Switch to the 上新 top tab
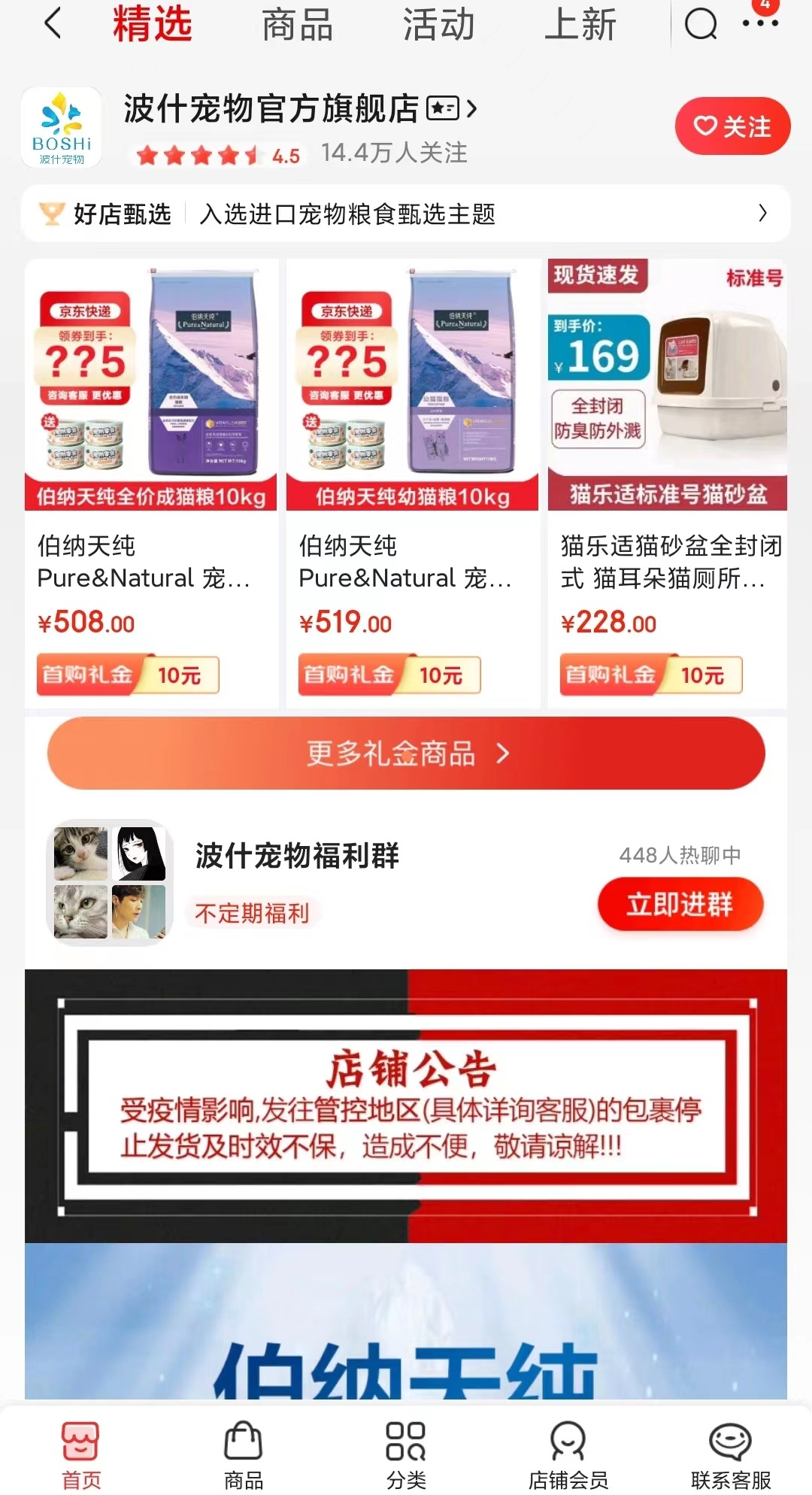This screenshot has width=812, height=1495. pyautogui.click(x=580, y=25)
